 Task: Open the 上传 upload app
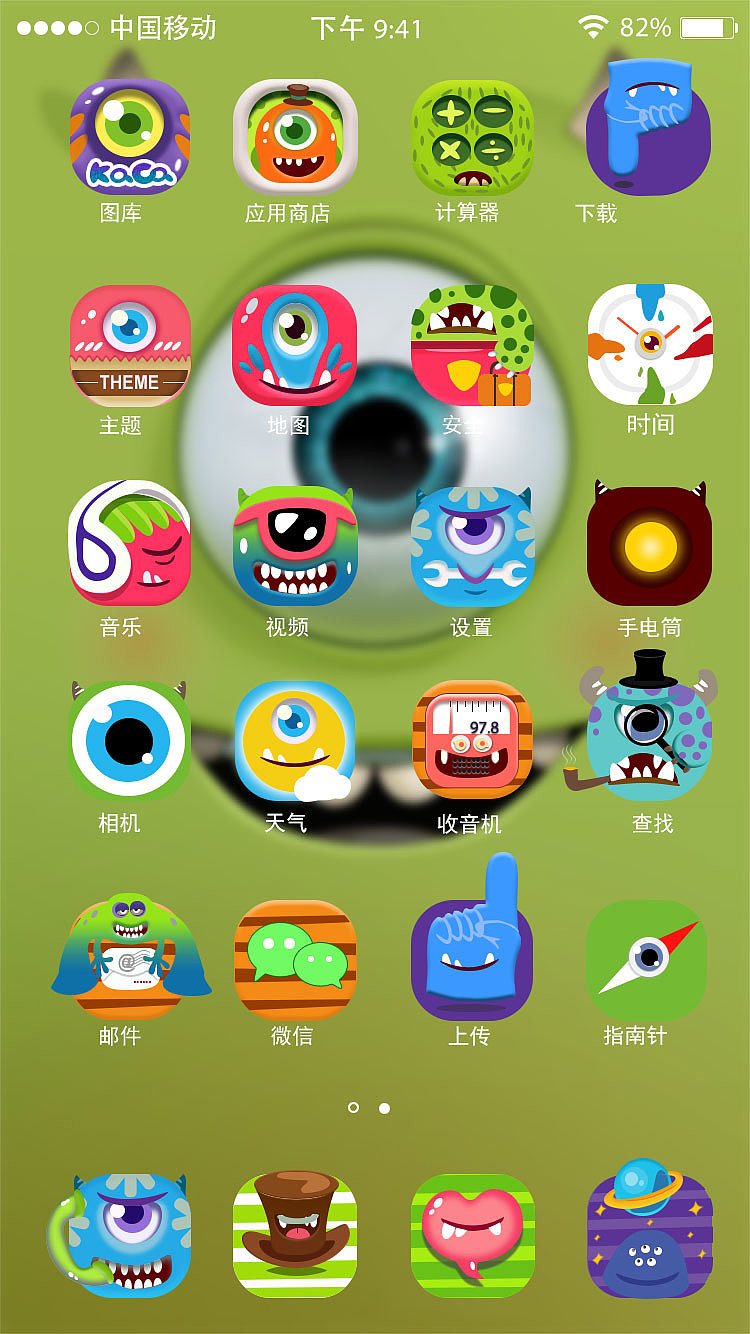472,955
